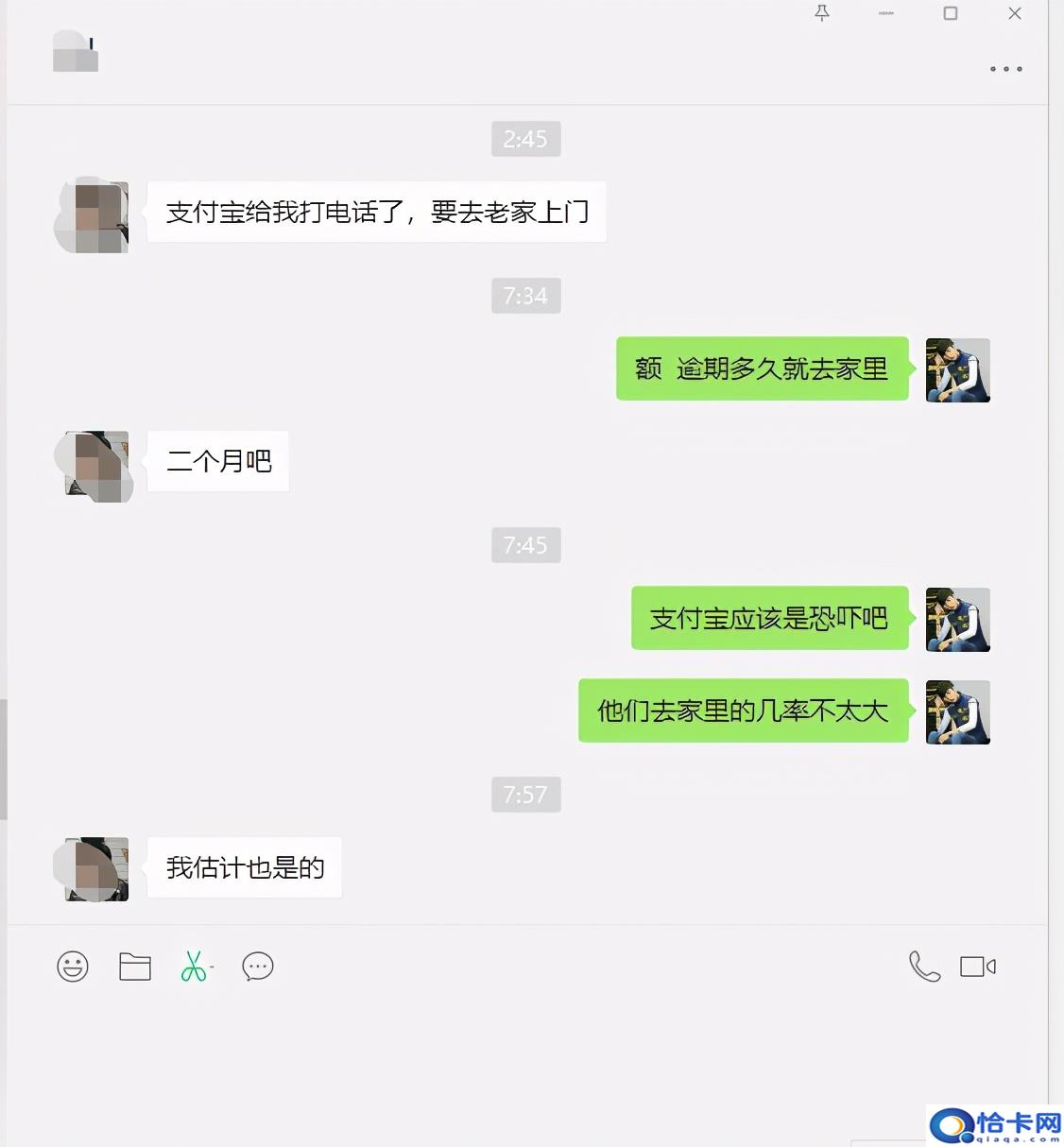This screenshot has width=1064, height=1147.
Task: Click the contact avatar beside 二个月吧
Action: click(93, 465)
